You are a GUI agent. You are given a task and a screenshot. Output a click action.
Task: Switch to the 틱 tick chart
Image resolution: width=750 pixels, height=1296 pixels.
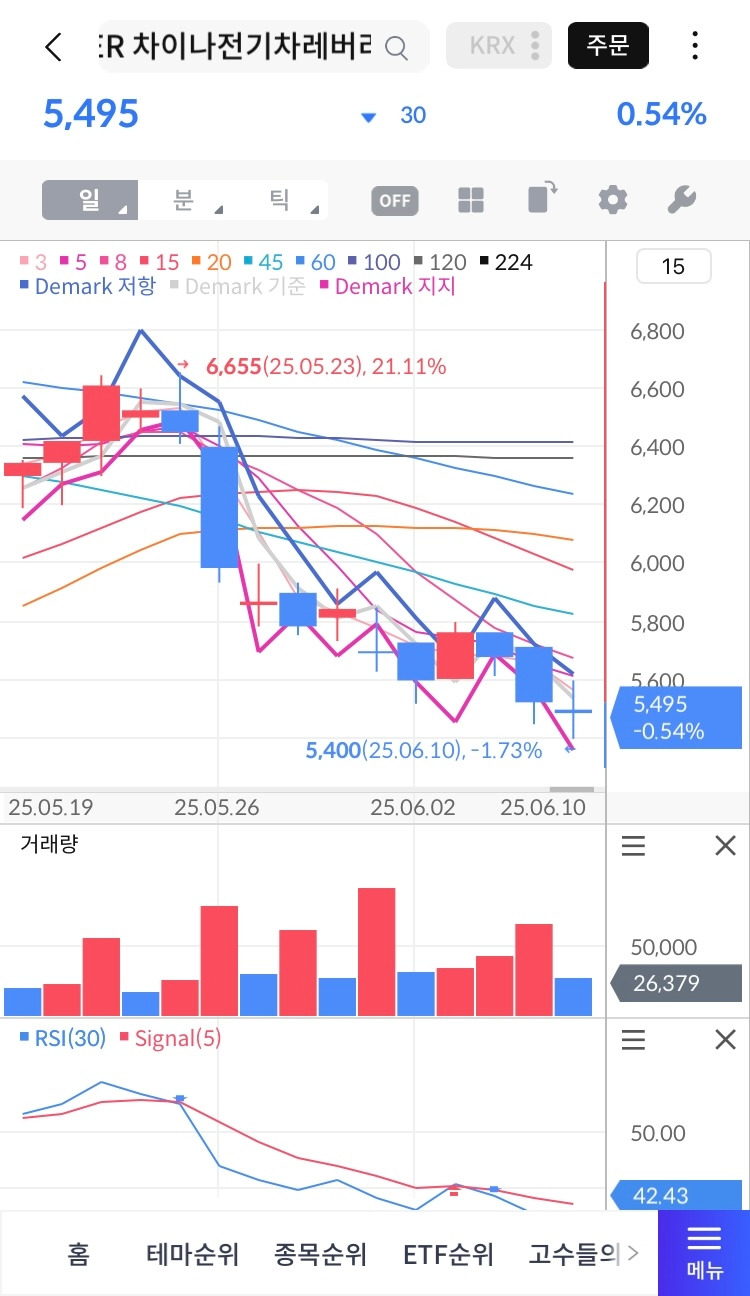pyautogui.click(x=279, y=200)
